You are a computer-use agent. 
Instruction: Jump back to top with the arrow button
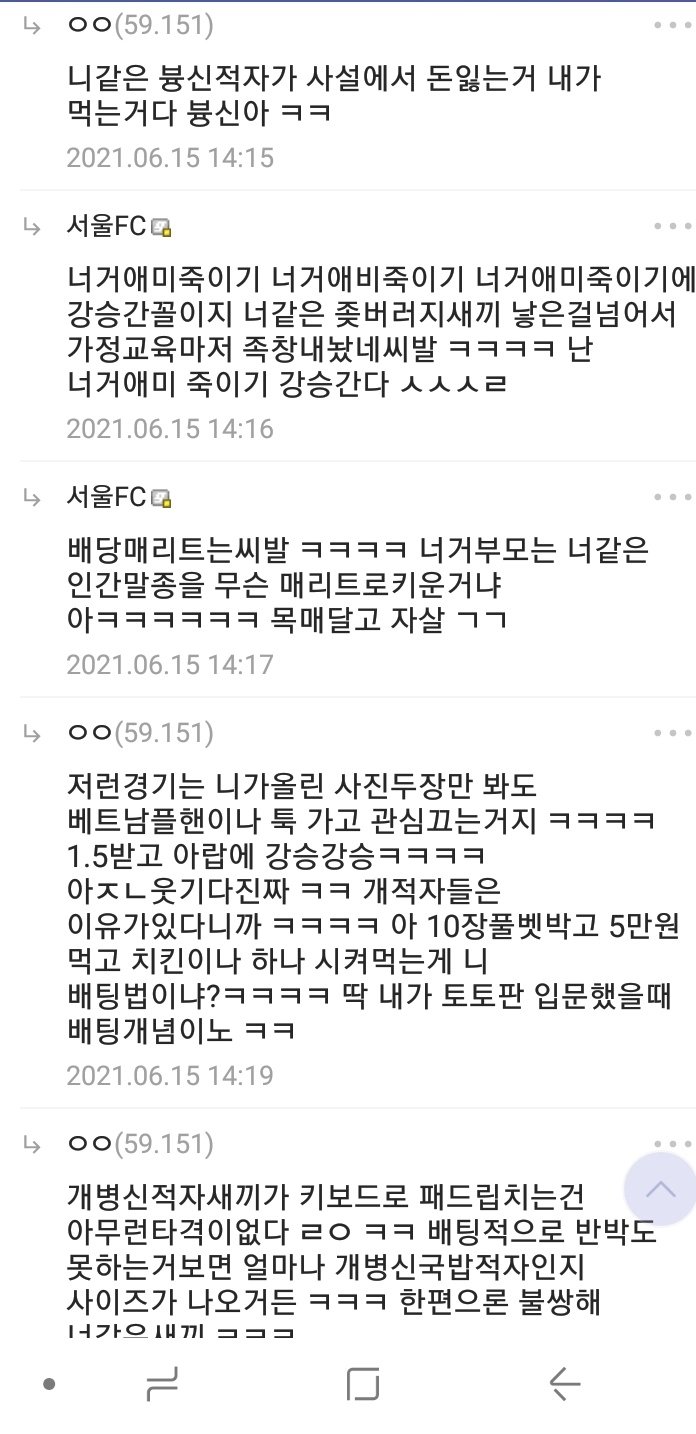point(661,1189)
